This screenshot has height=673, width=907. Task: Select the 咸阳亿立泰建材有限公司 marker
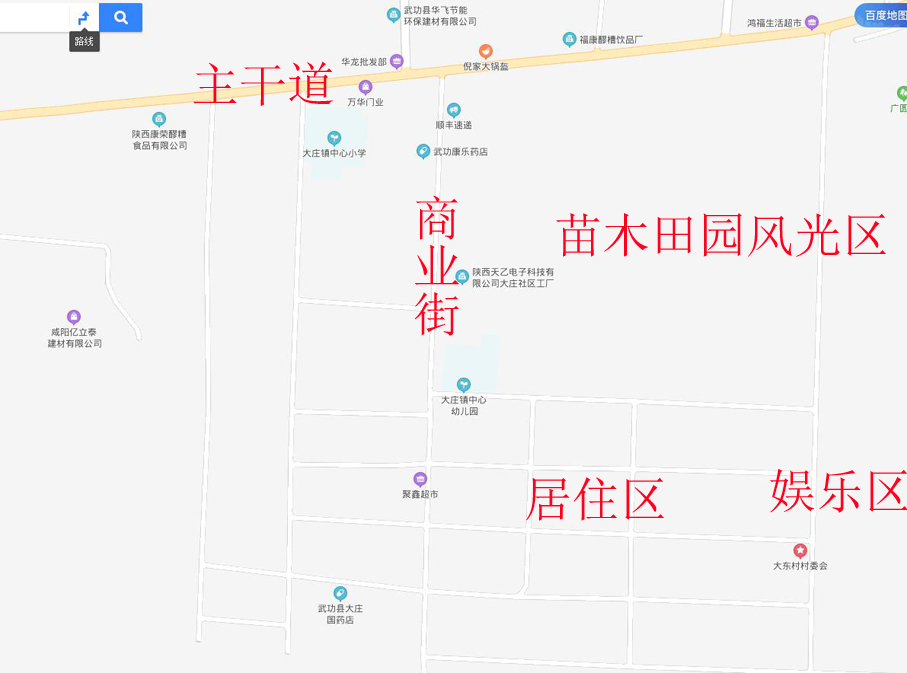click(74, 316)
